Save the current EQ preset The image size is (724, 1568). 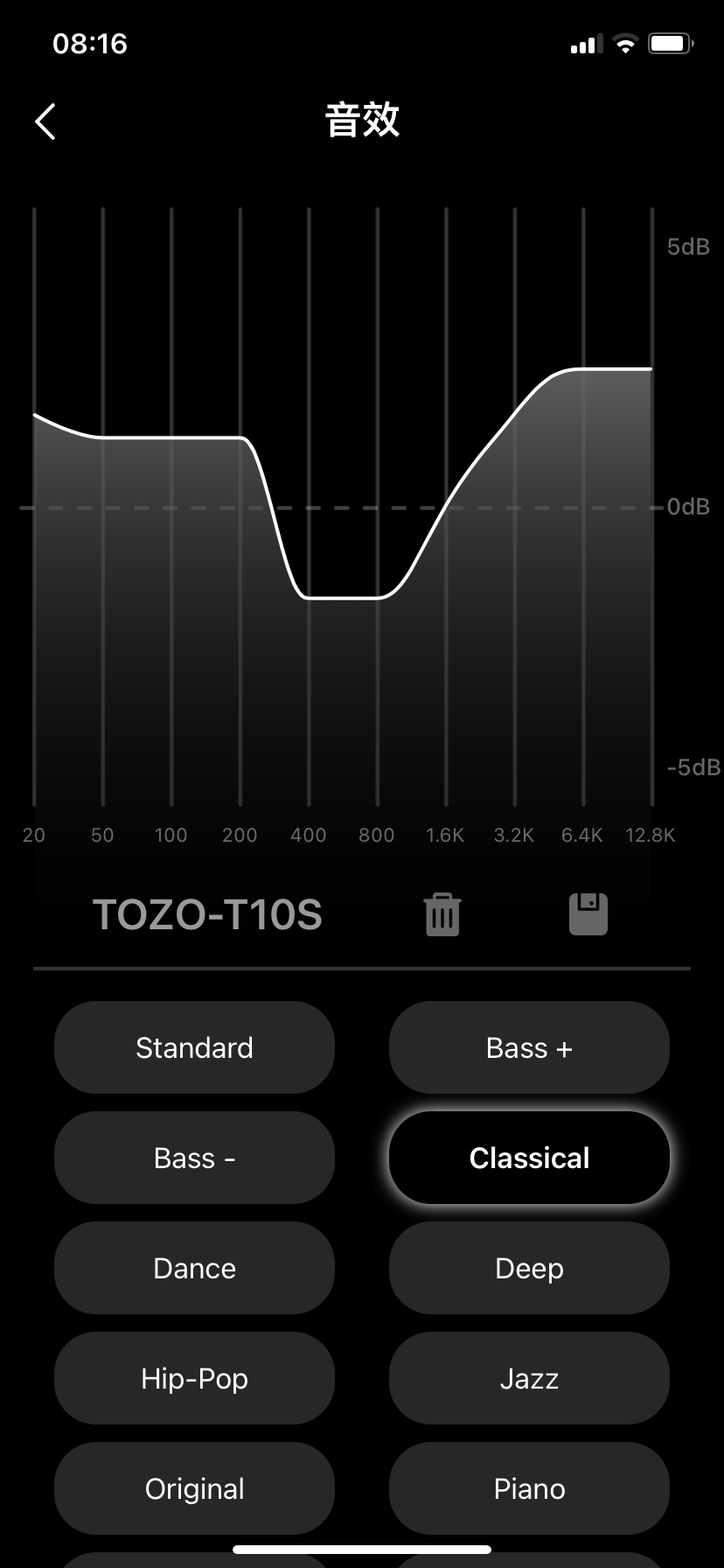(x=588, y=914)
